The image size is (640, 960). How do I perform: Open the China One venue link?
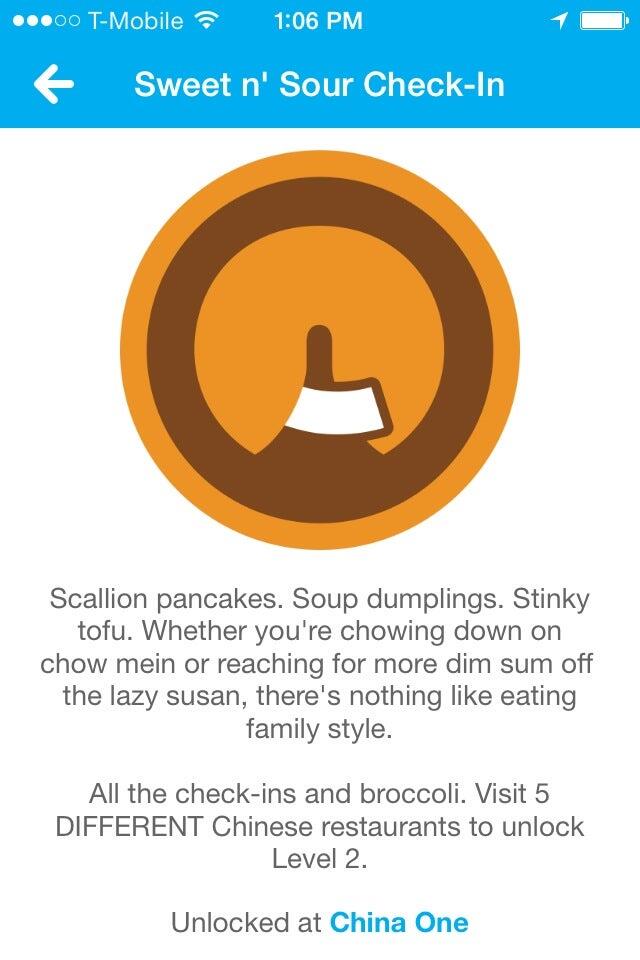tap(398, 922)
